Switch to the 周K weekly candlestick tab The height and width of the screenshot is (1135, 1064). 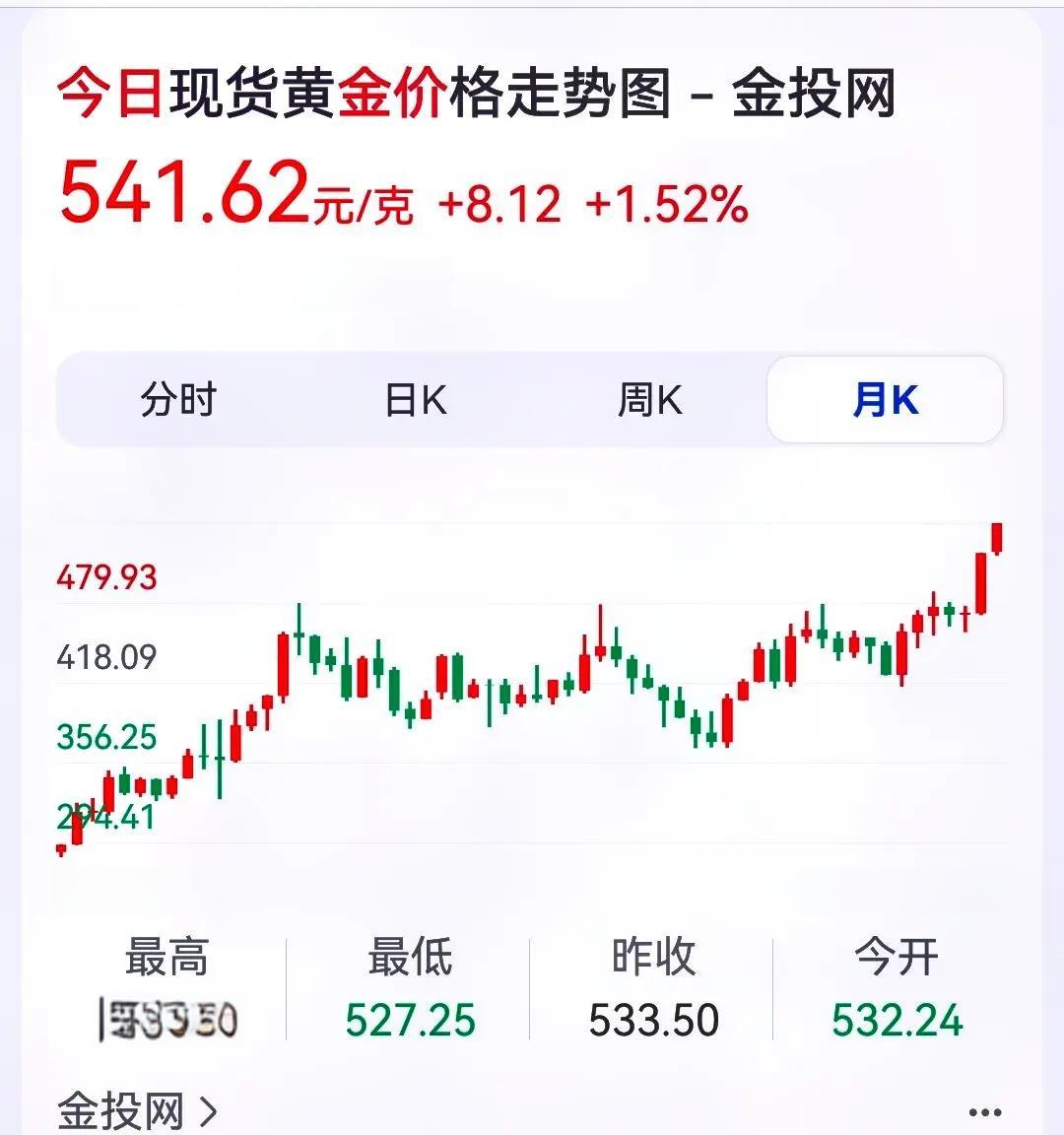click(x=650, y=400)
